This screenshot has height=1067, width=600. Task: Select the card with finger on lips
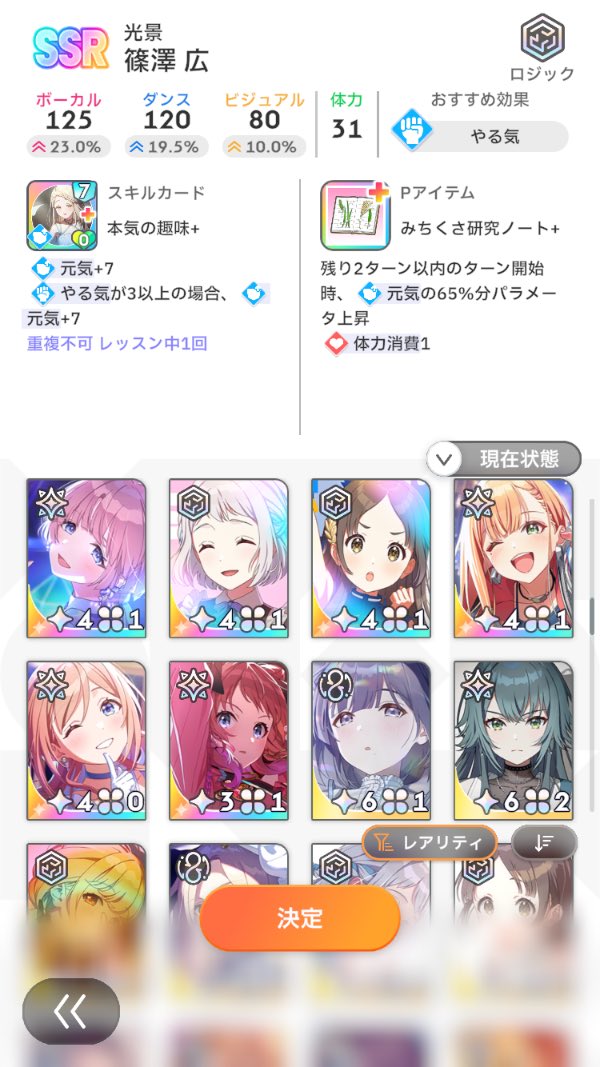(87, 740)
